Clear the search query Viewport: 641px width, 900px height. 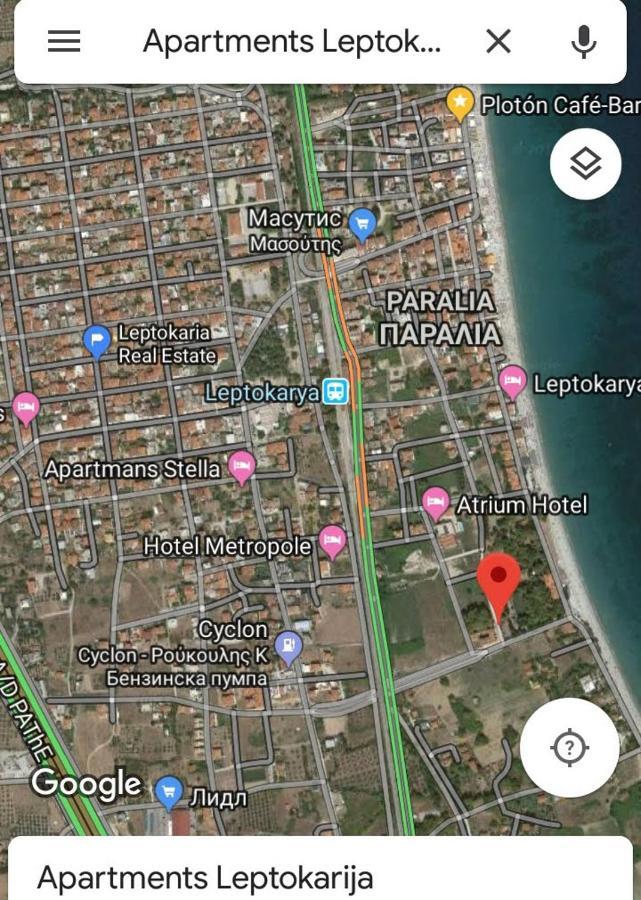(x=498, y=41)
